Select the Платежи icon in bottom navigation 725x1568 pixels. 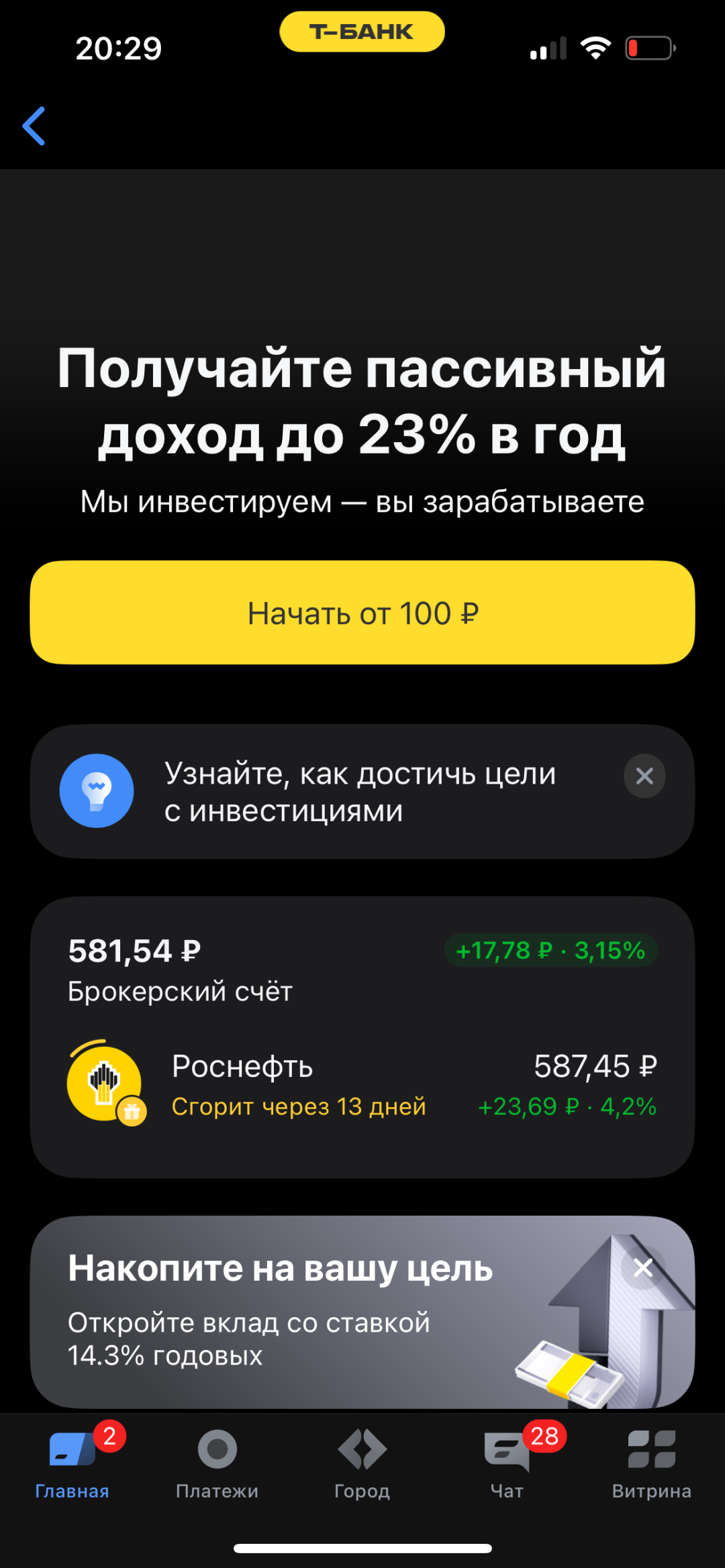[x=217, y=1449]
